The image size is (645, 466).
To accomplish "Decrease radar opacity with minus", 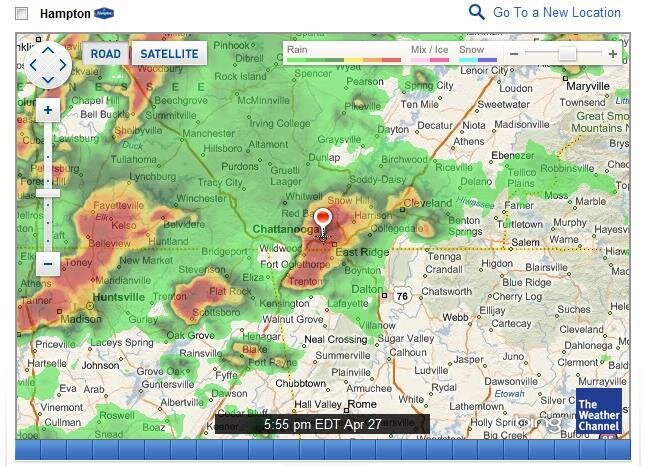I will point(513,54).
